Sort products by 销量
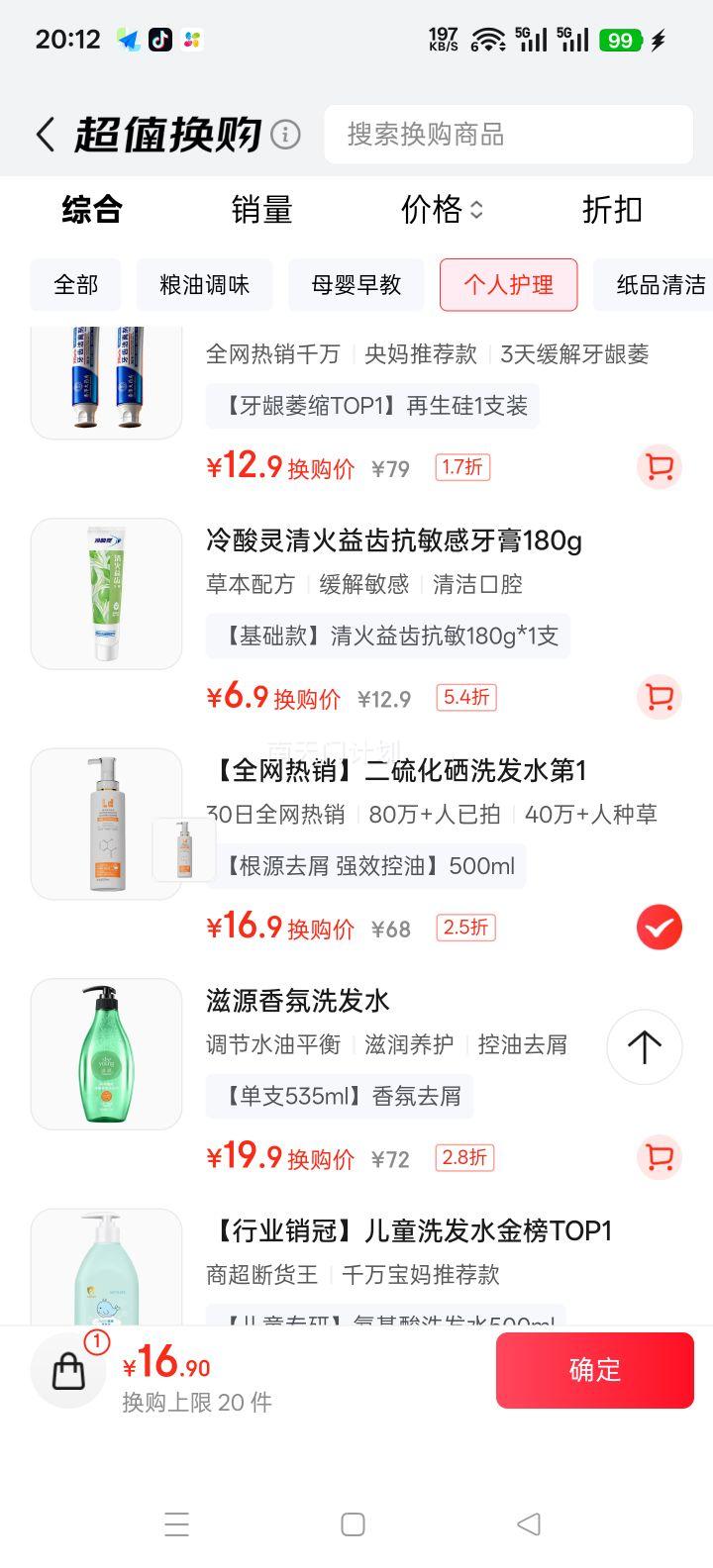The image size is (713, 1568). (x=261, y=210)
